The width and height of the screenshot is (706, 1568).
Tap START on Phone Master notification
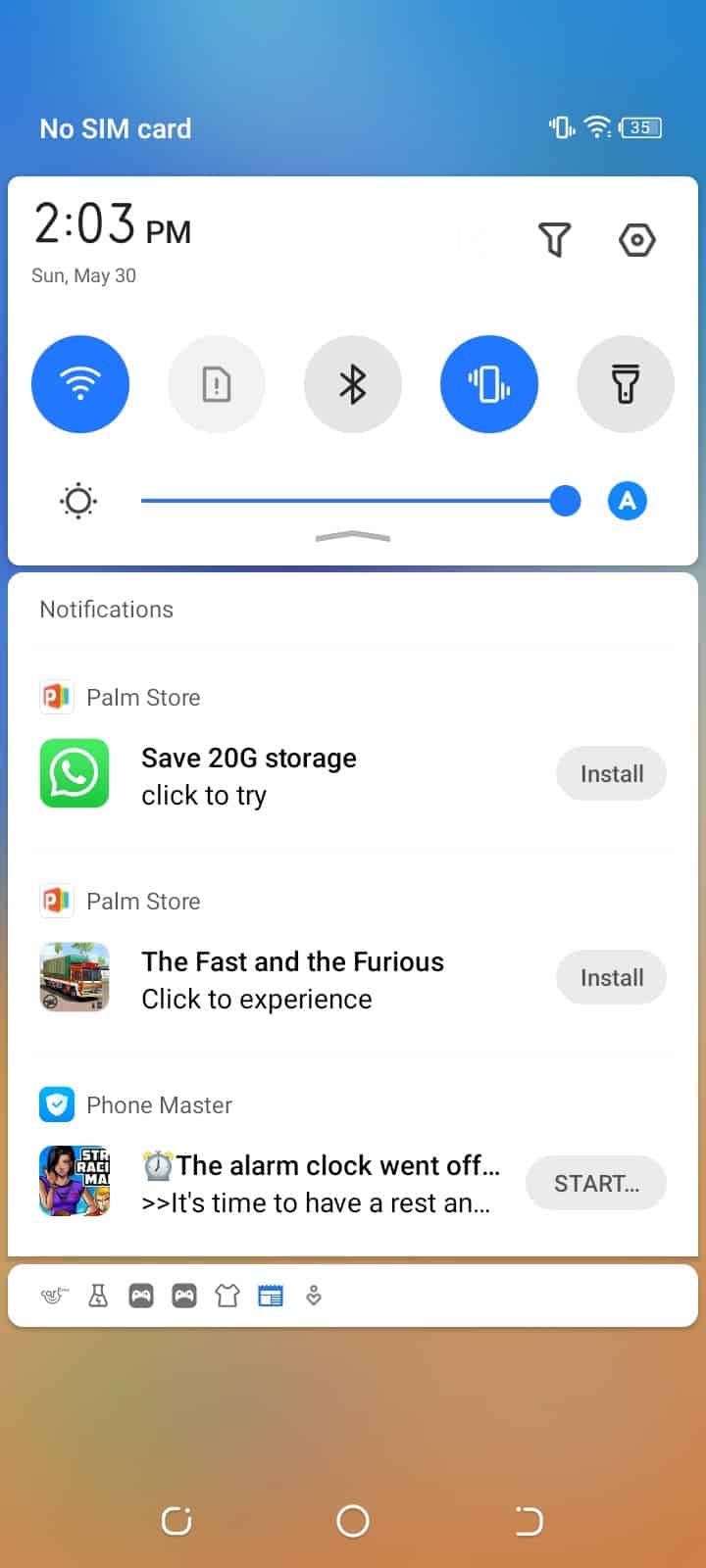[596, 1183]
